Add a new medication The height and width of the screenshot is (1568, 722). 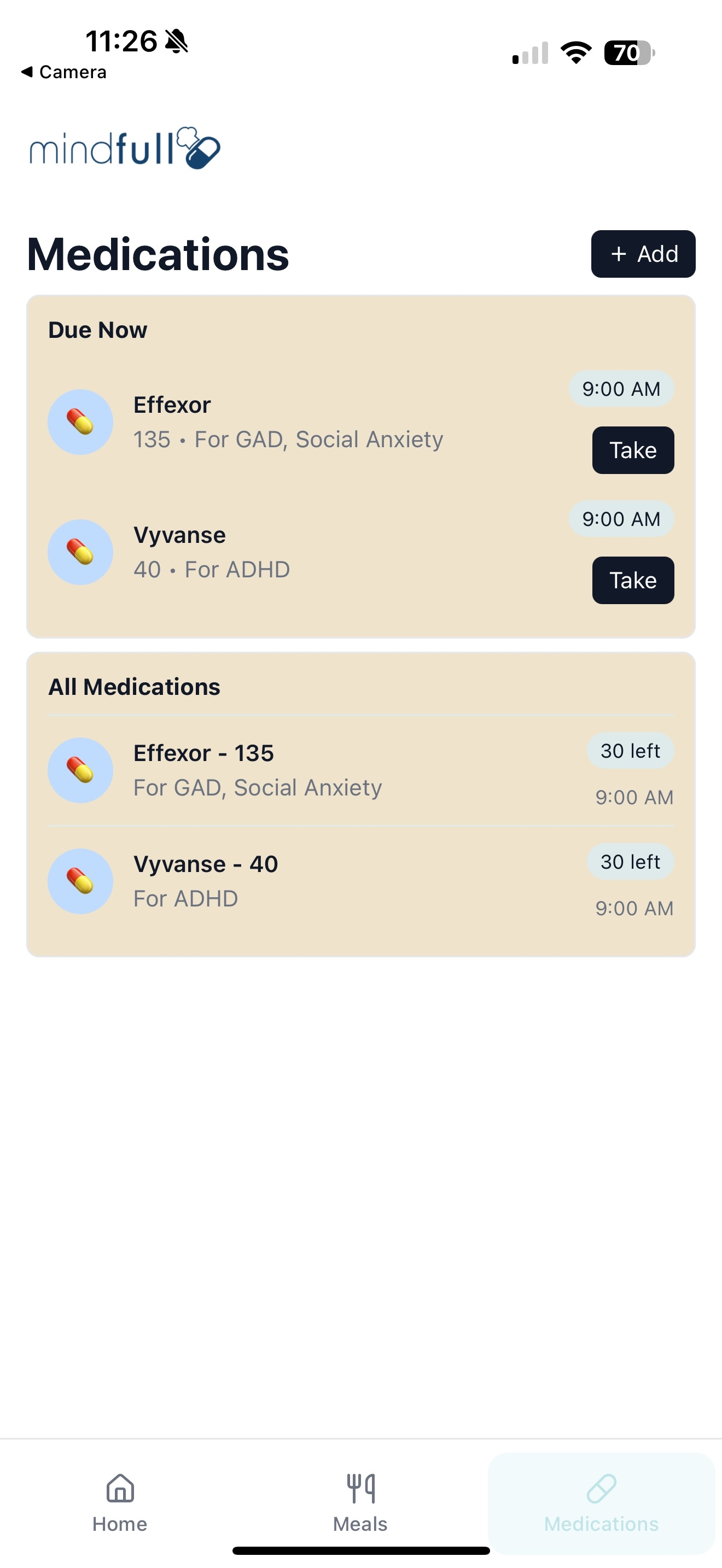click(x=643, y=254)
